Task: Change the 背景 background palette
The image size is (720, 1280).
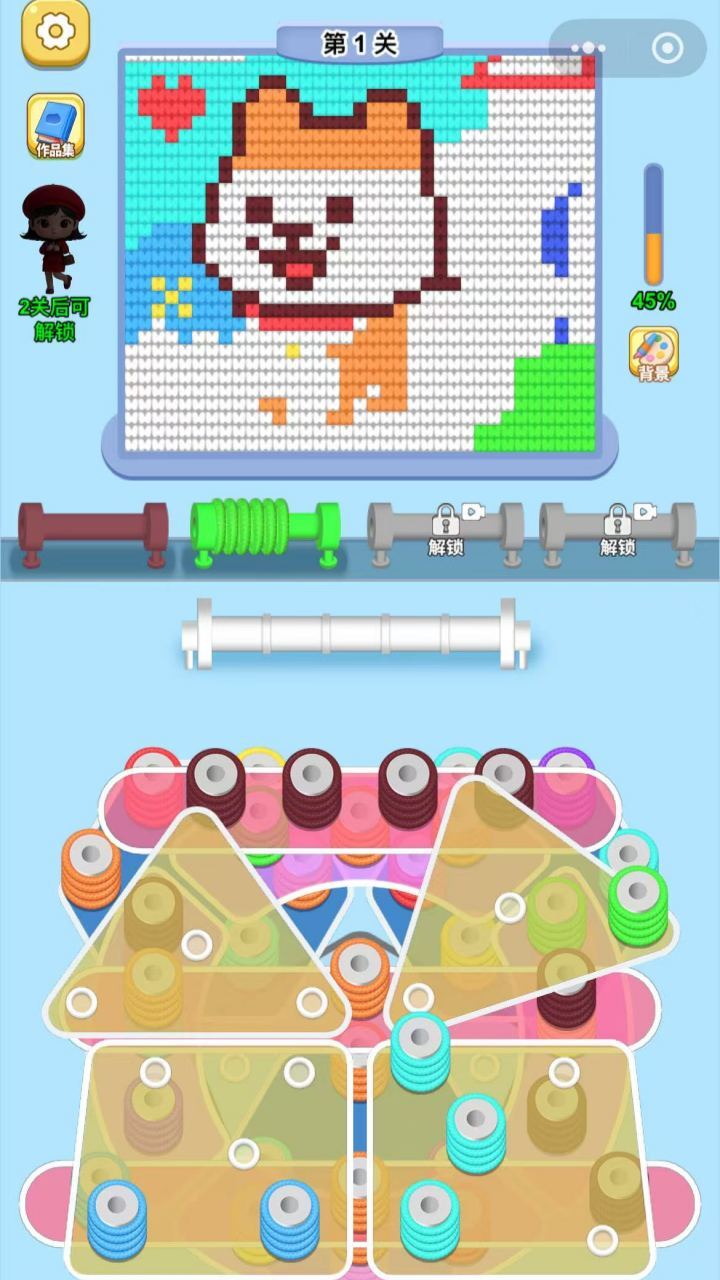Action: pyautogui.click(x=653, y=353)
